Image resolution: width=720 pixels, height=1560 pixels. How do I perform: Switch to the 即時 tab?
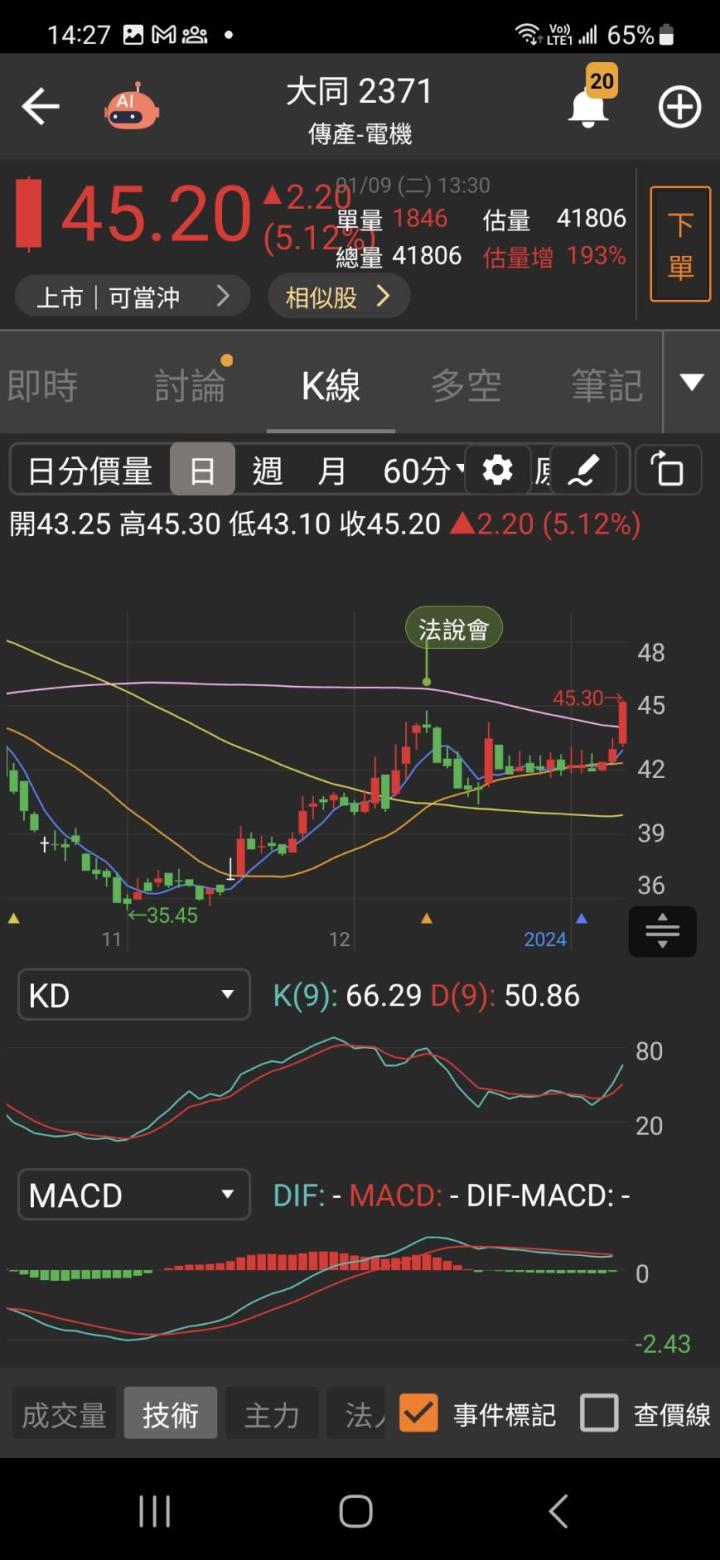(42, 385)
